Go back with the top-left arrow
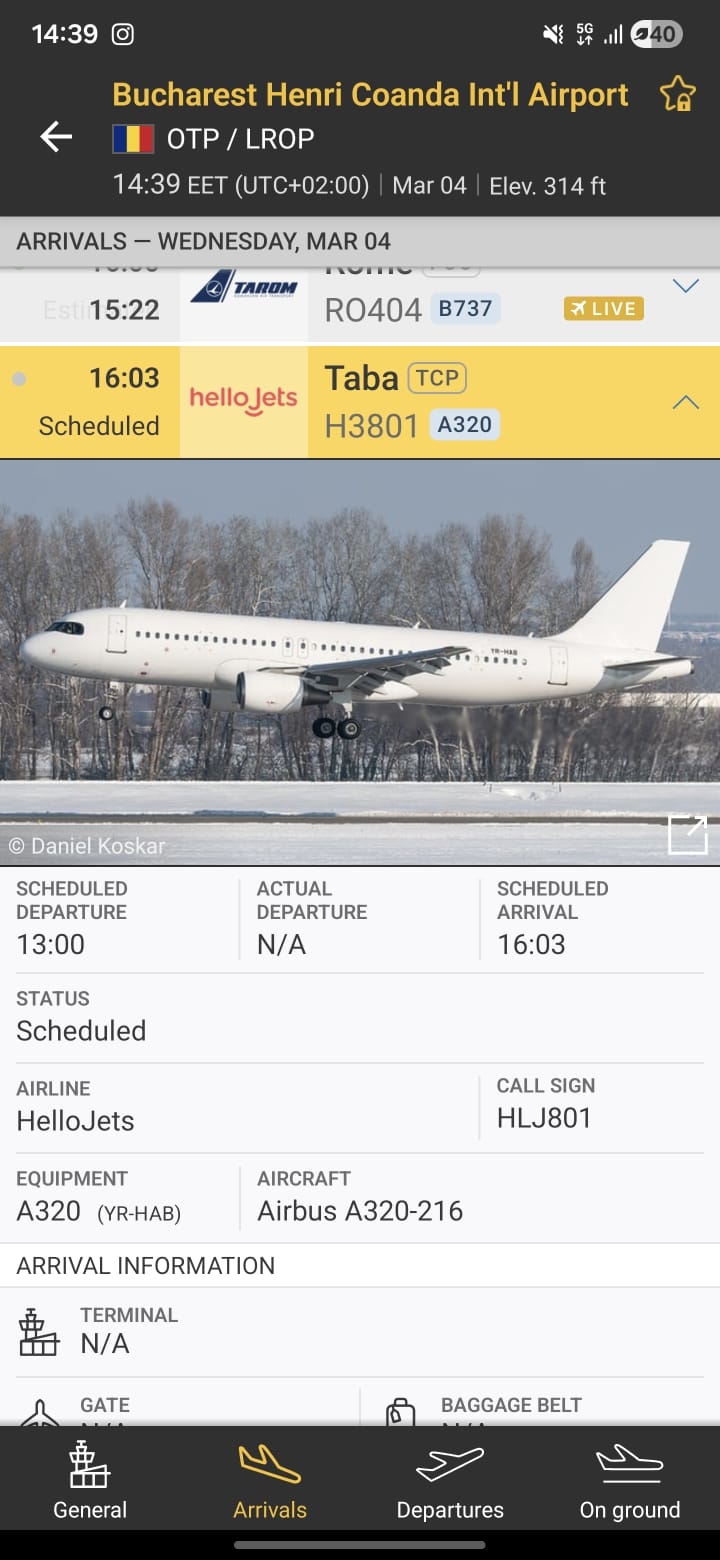This screenshot has height=1560, width=720. (x=56, y=138)
